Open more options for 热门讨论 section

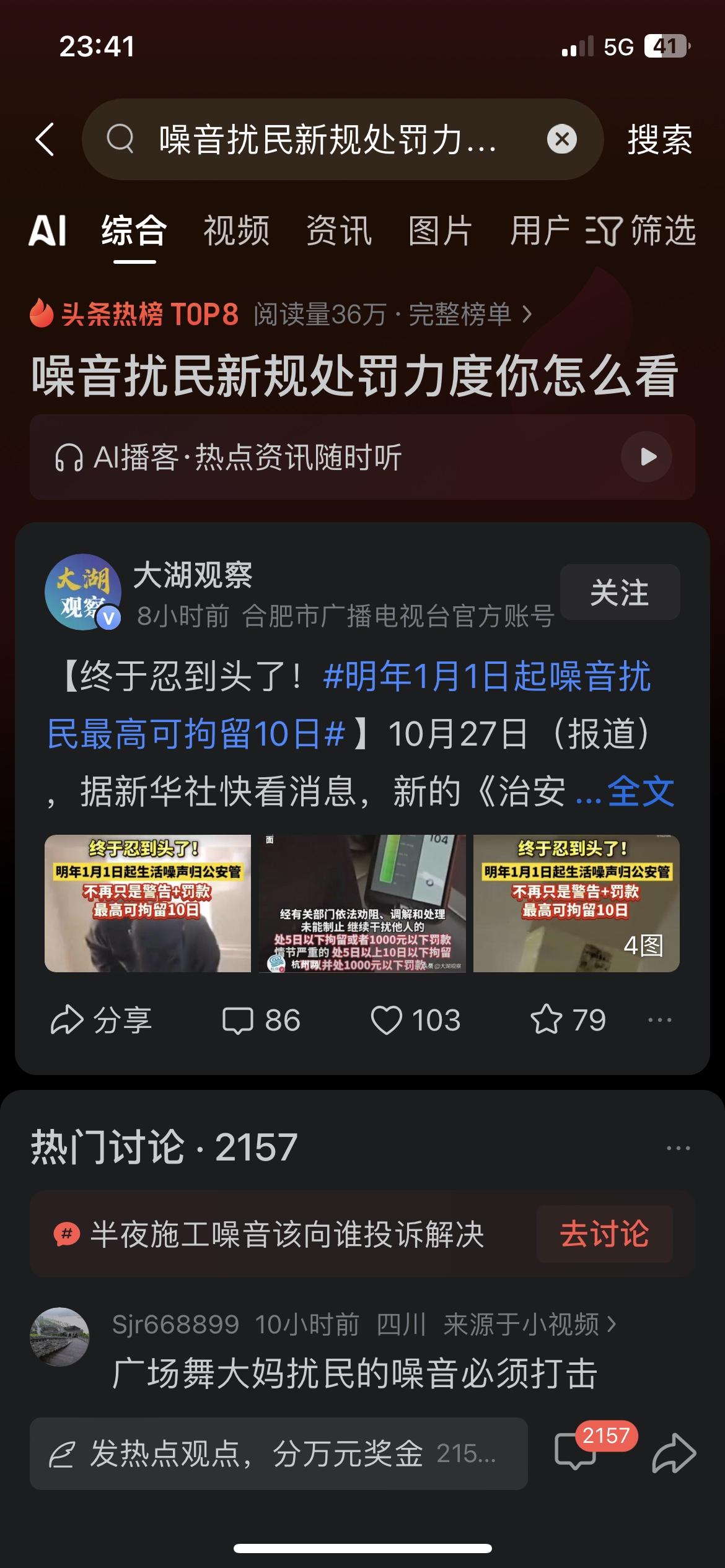(x=679, y=1148)
